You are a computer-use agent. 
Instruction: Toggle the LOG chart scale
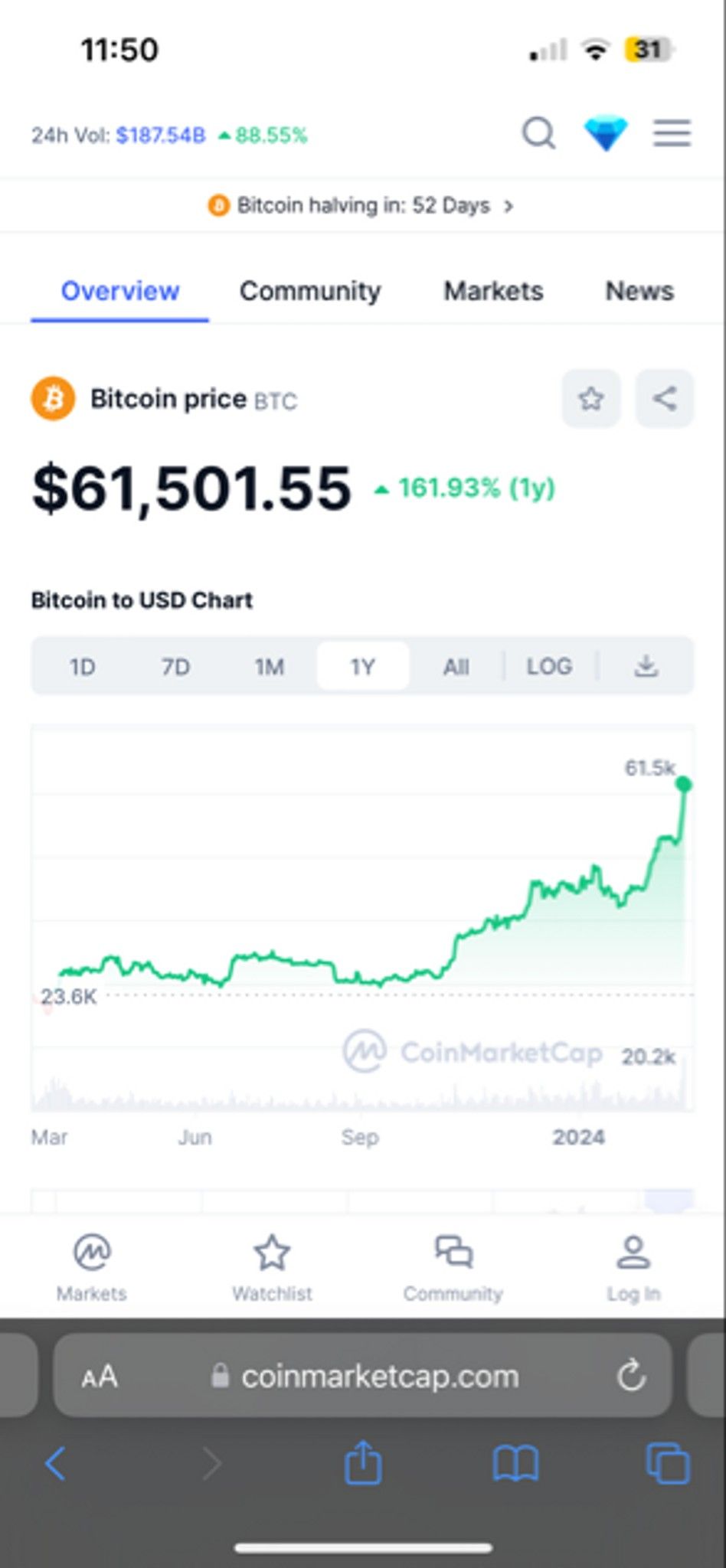[549, 667]
